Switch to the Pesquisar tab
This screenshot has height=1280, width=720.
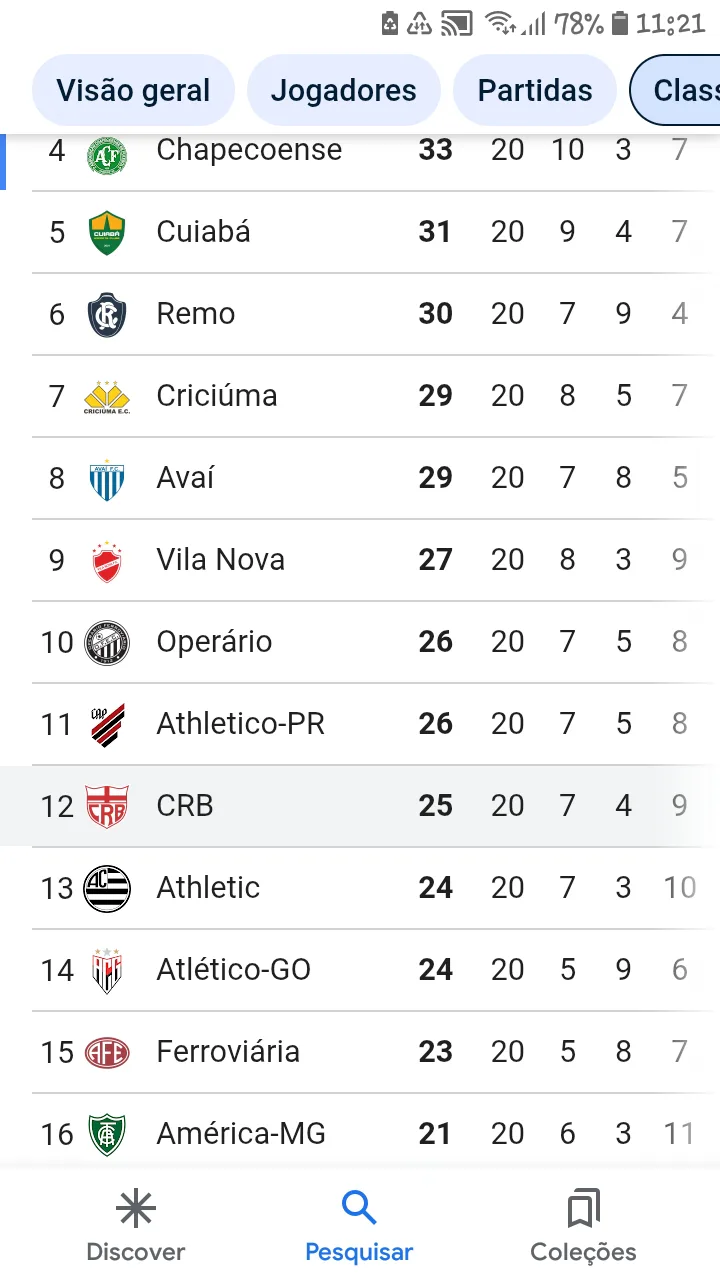(359, 1226)
